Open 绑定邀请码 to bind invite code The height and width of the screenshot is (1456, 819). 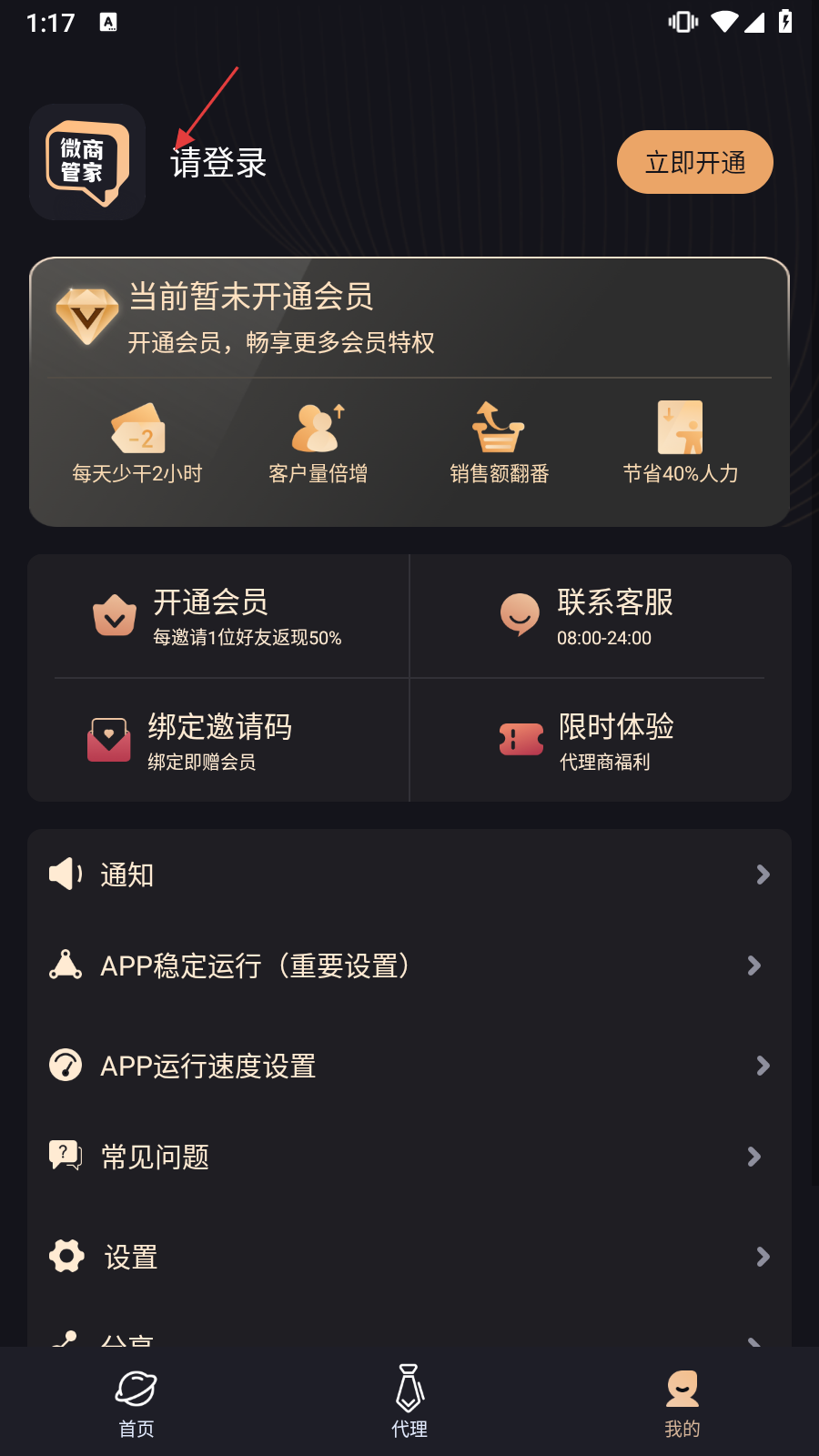[x=218, y=740]
